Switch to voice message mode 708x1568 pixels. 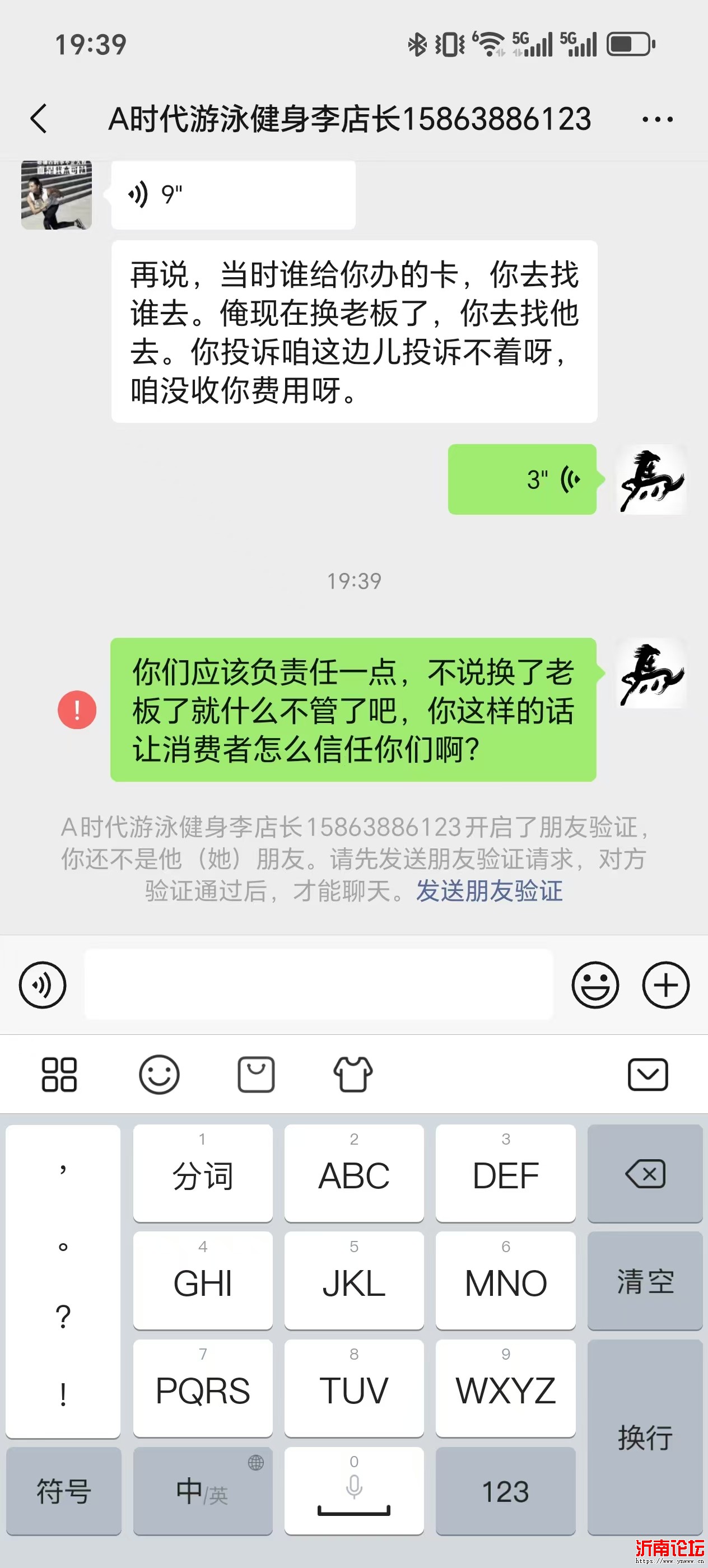(41, 984)
